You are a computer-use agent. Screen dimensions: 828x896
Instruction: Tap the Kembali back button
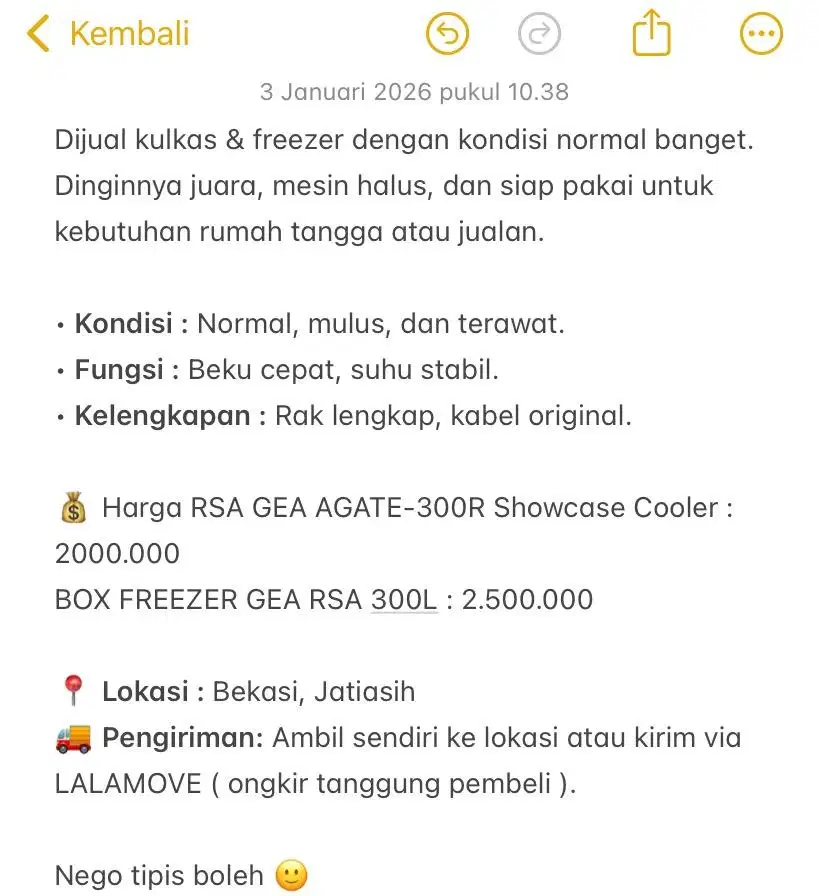(x=126, y=33)
